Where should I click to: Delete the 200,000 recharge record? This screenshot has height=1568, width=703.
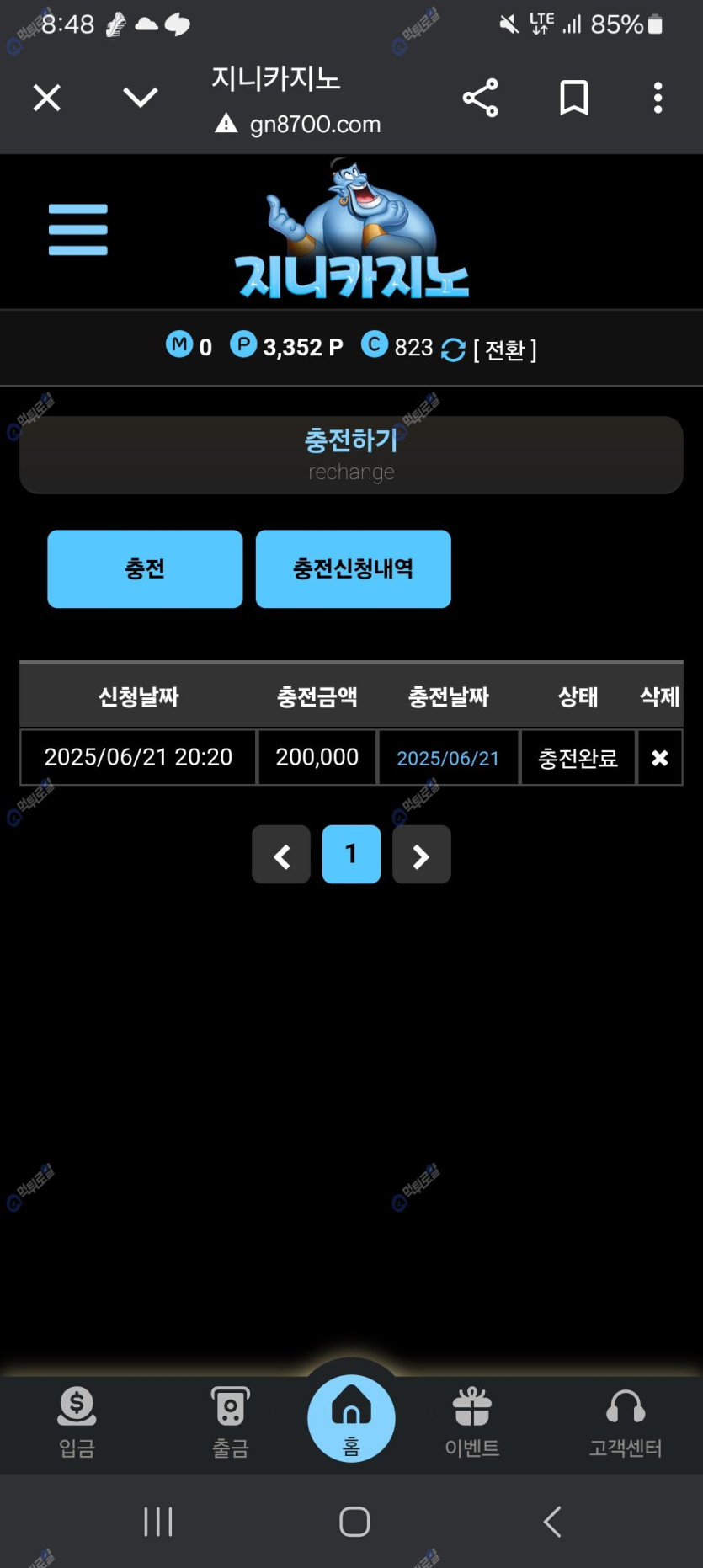(x=660, y=758)
